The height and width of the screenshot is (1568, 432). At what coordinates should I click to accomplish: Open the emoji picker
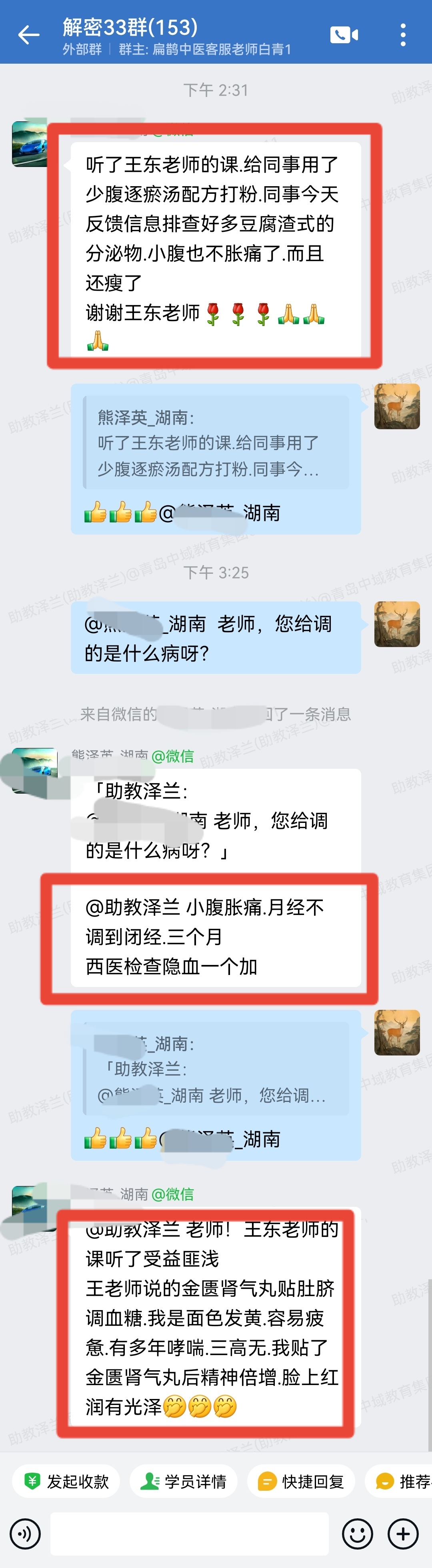click(x=357, y=1533)
